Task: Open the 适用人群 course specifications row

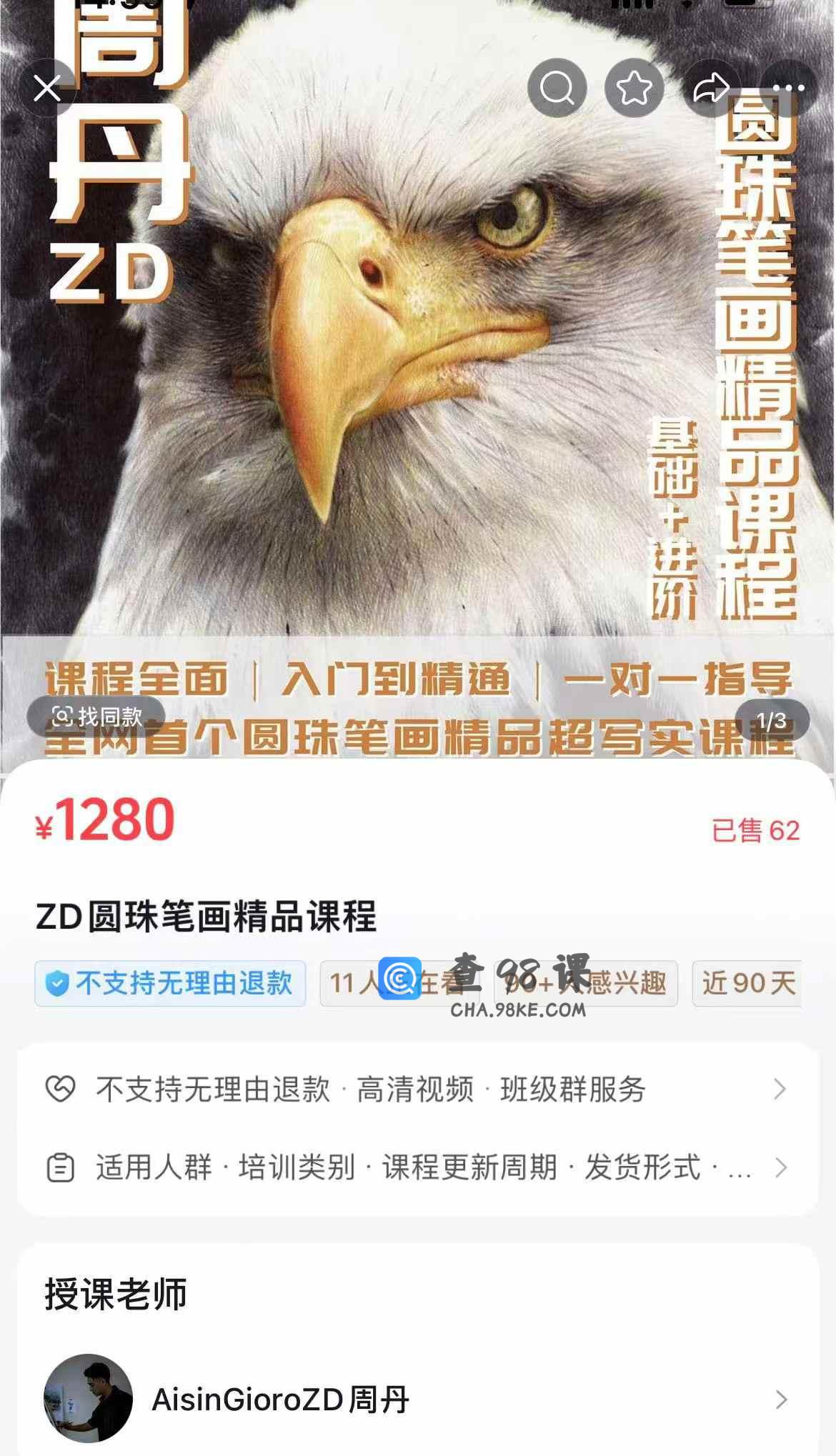Action: (x=417, y=1167)
